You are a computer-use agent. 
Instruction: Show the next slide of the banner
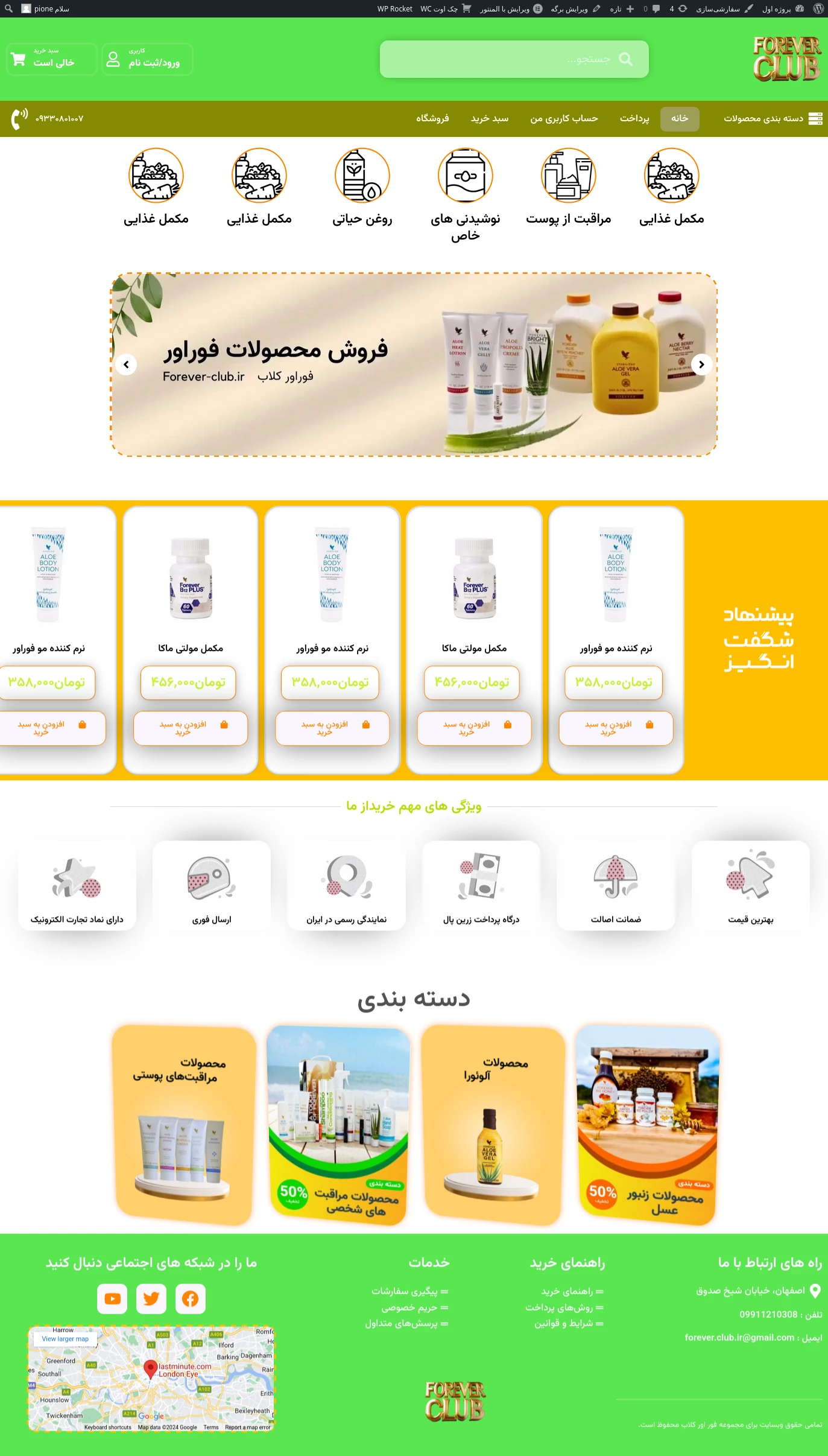point(701,364)
